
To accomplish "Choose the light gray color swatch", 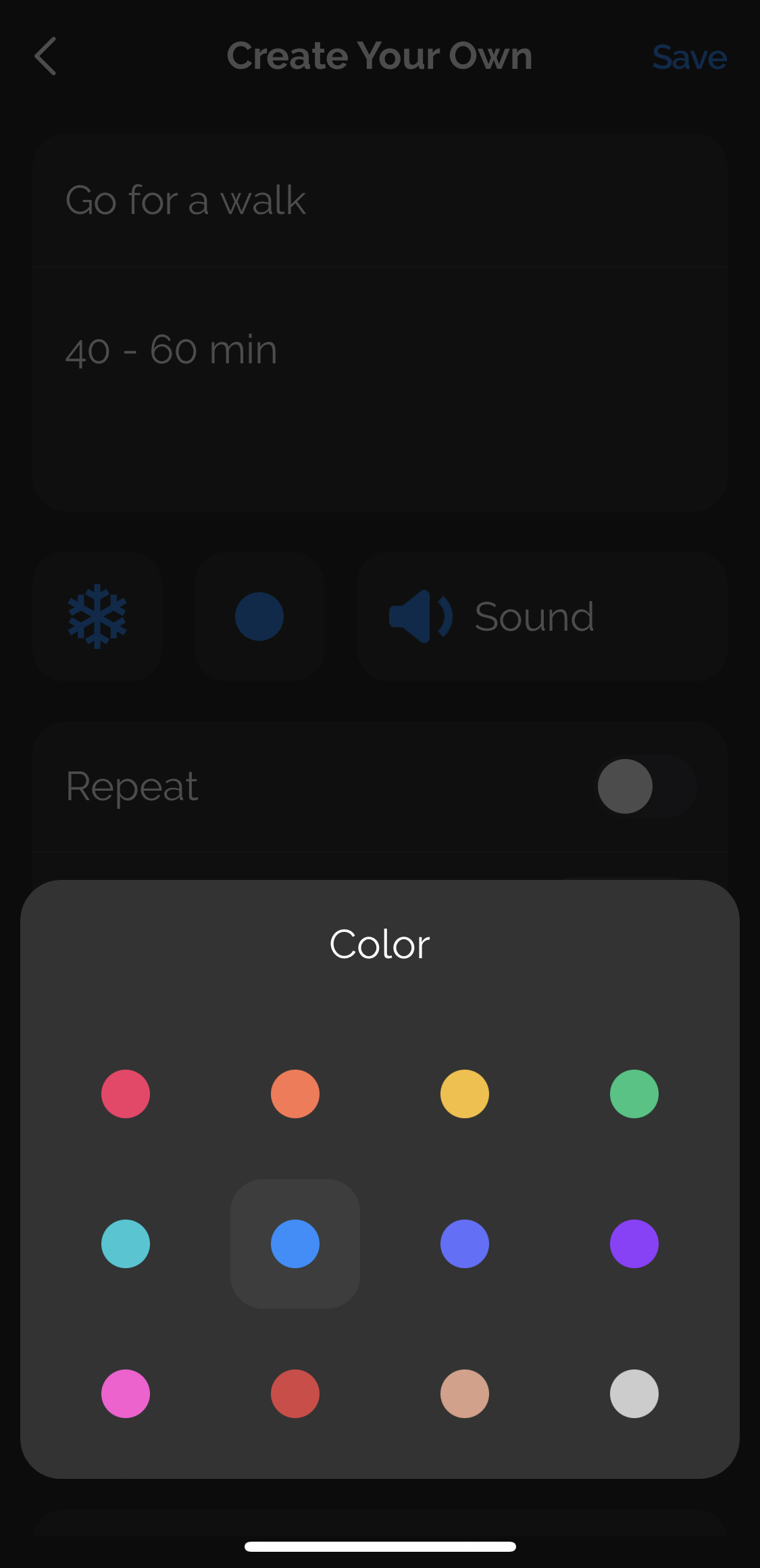I will coord(634,1393).
